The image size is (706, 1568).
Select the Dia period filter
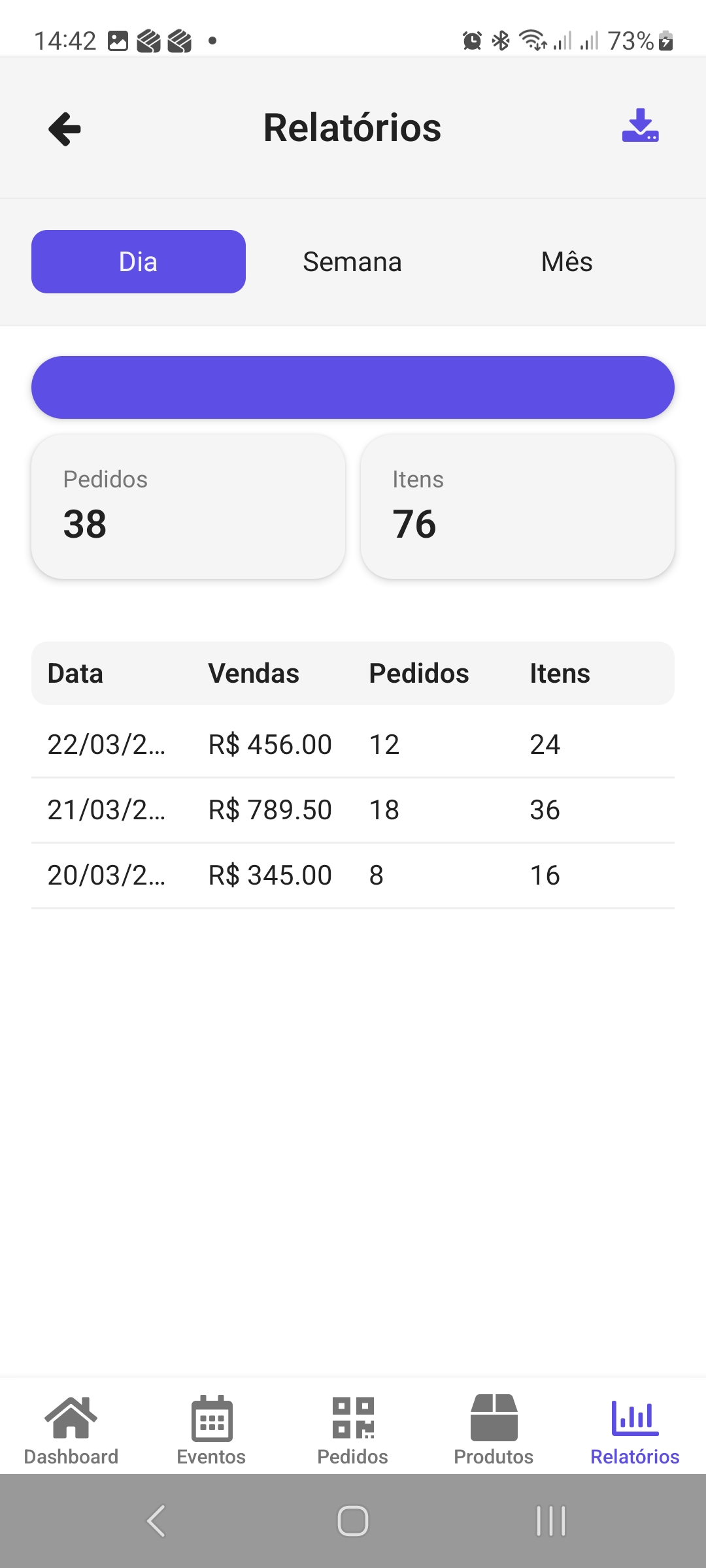139,262
